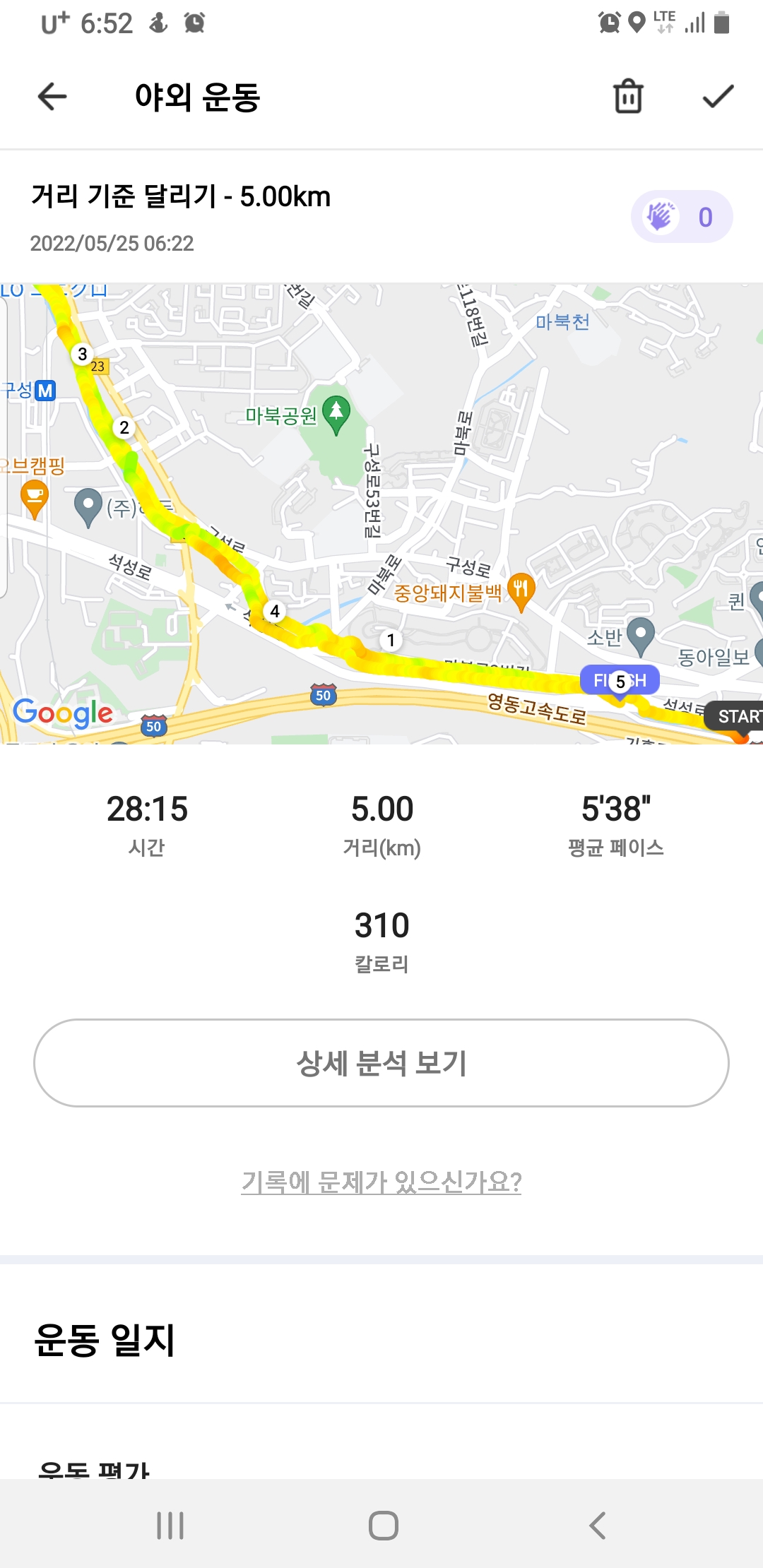Open recent apps from navigation bar
The height and width of the screenshot is (1568, 763).
170,1525
